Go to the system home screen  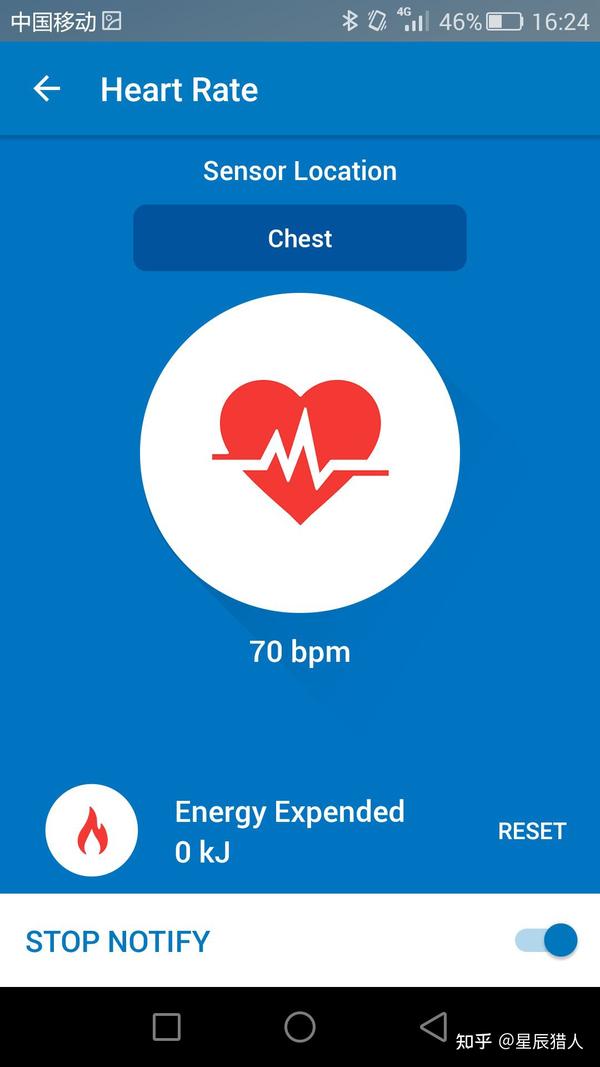coord(300,1027)
